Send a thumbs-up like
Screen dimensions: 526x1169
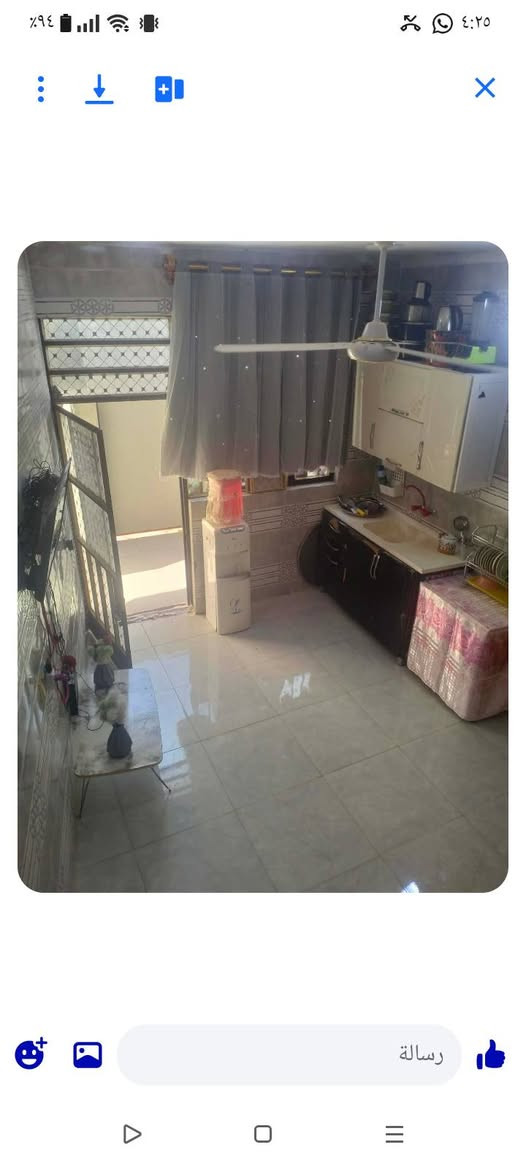[x=490, y=1054]
